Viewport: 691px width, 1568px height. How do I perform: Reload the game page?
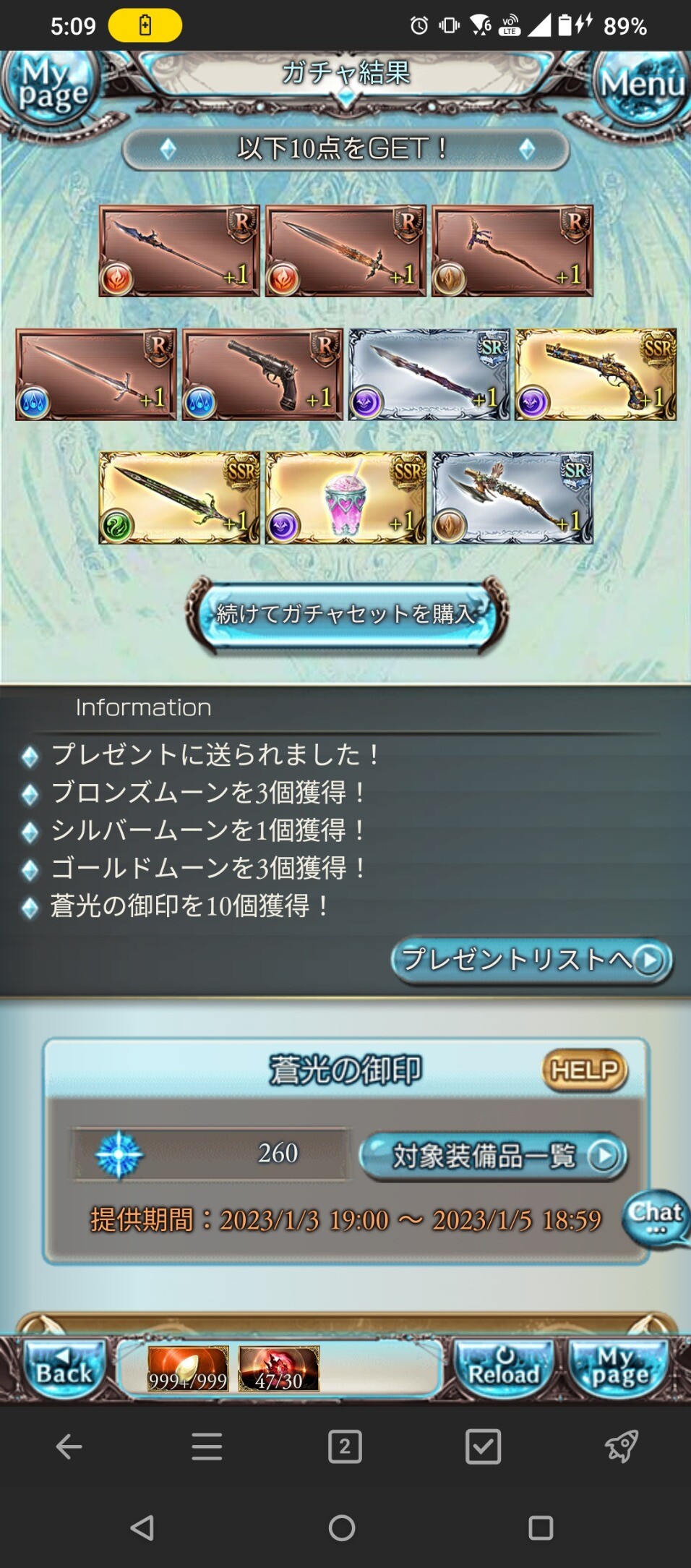[504, 1367]
